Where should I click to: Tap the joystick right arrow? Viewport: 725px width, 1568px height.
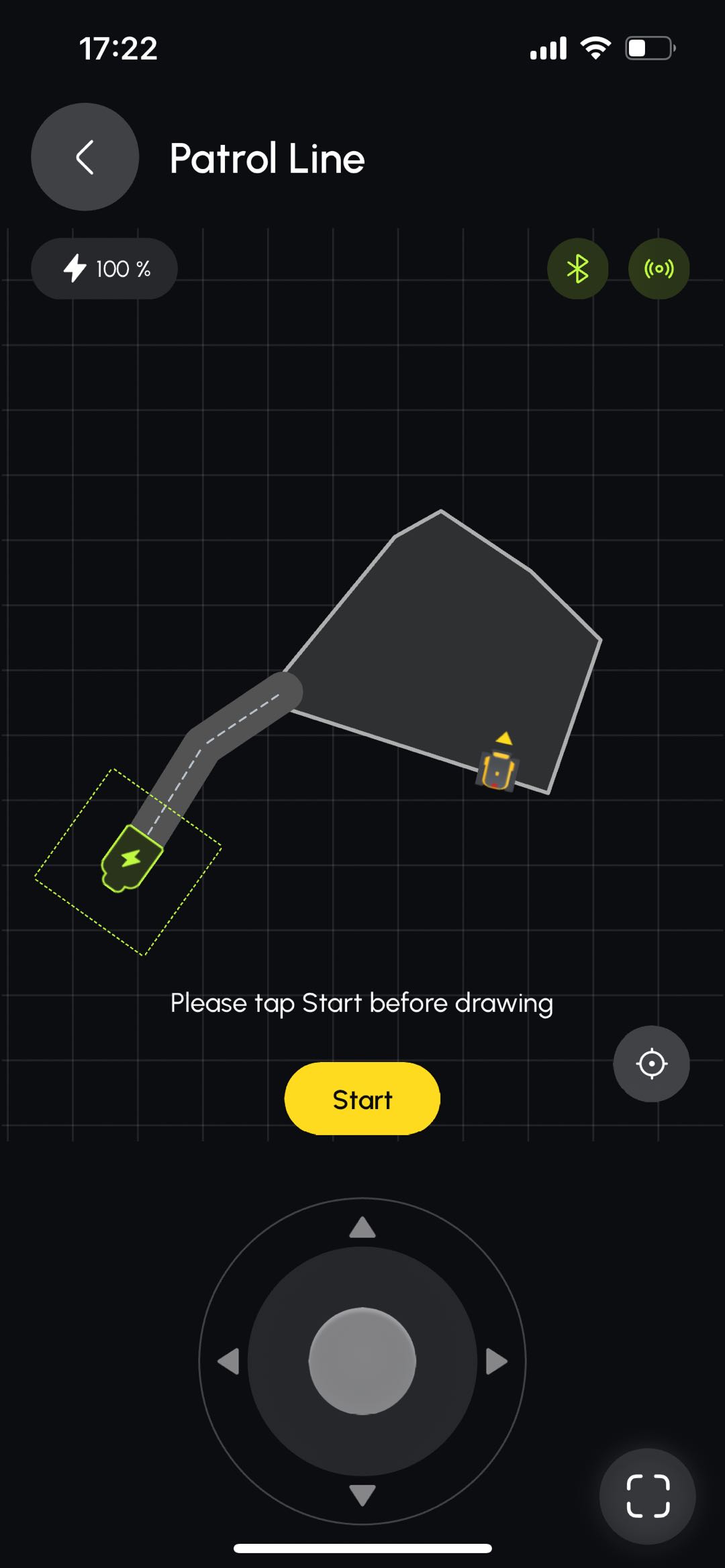pyautogui.click(x=496, y=1361)
